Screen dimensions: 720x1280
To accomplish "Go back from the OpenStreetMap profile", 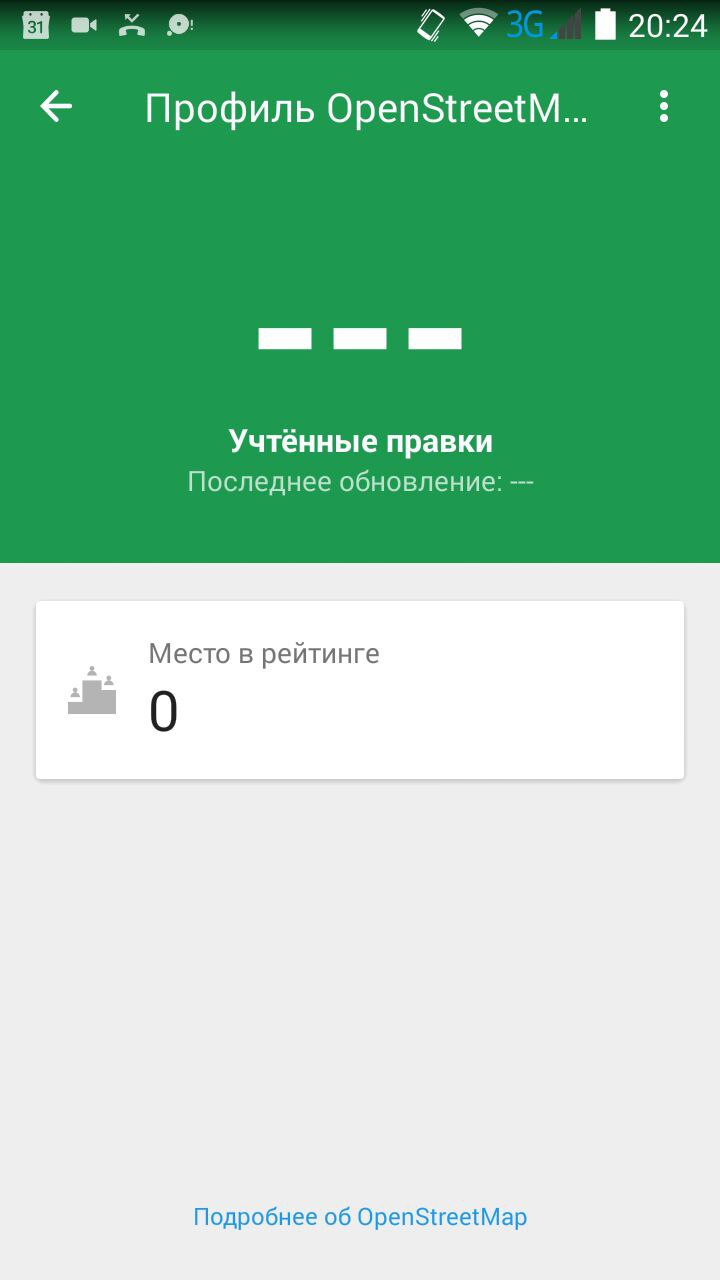I will point(56,107).
